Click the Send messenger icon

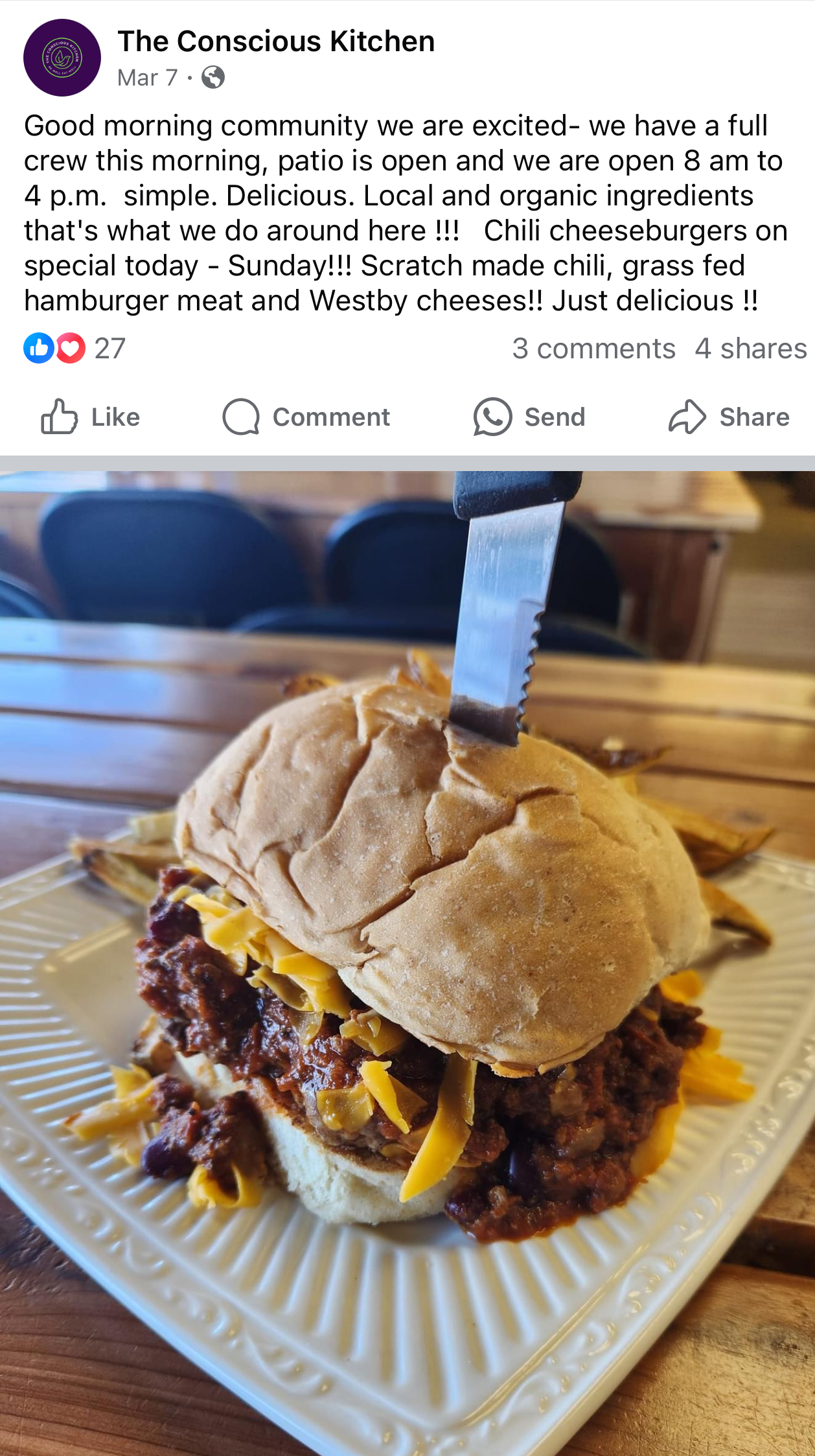(492, 417)
